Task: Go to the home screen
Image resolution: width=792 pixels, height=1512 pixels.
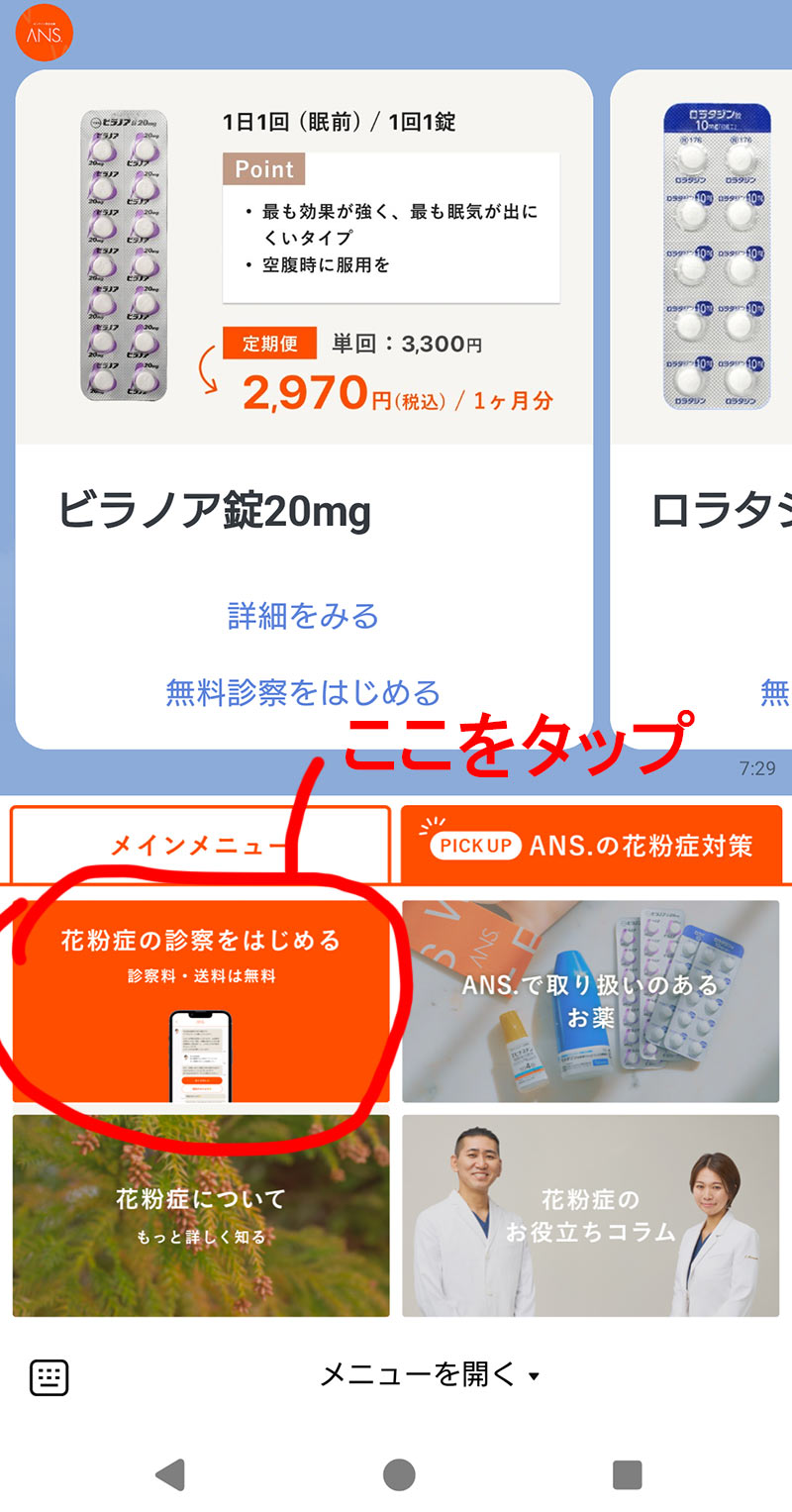Action: (x=399, y=1474)
